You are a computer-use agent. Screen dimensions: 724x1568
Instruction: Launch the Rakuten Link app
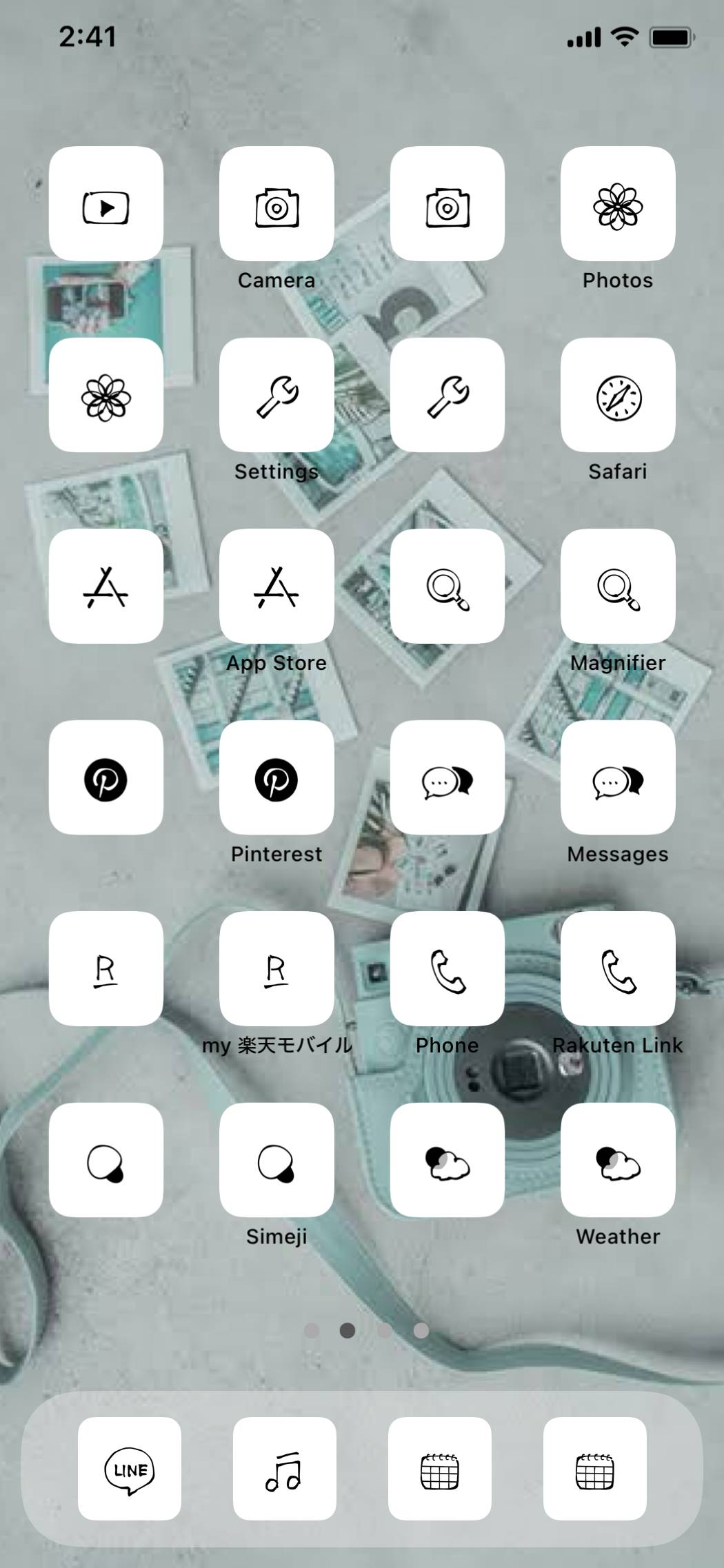(x=617, y=969)
